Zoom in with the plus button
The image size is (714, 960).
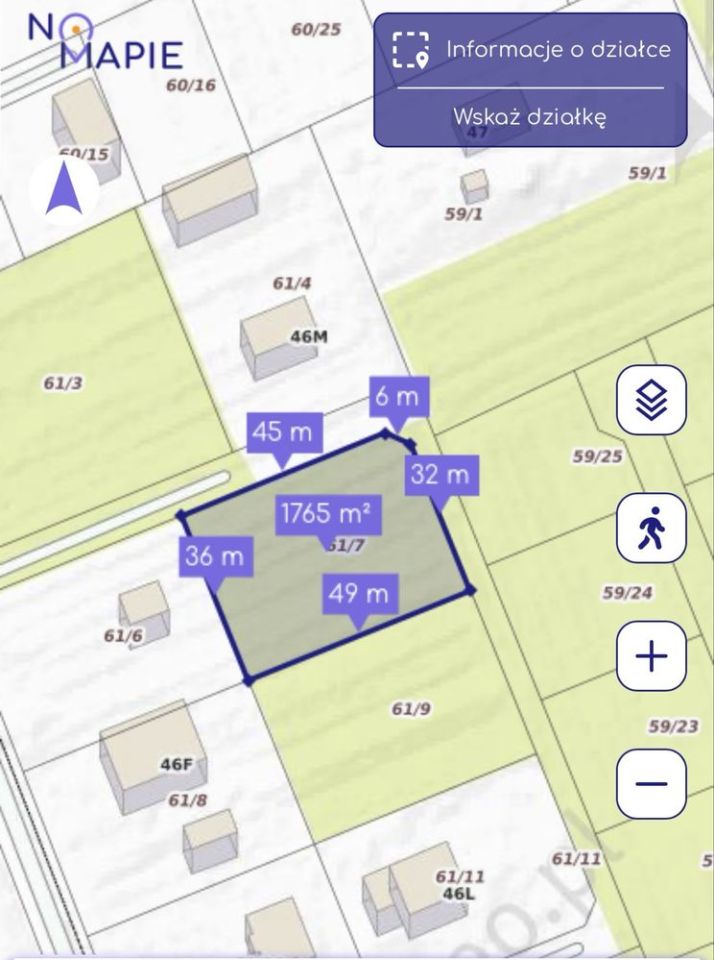[651, 656]
